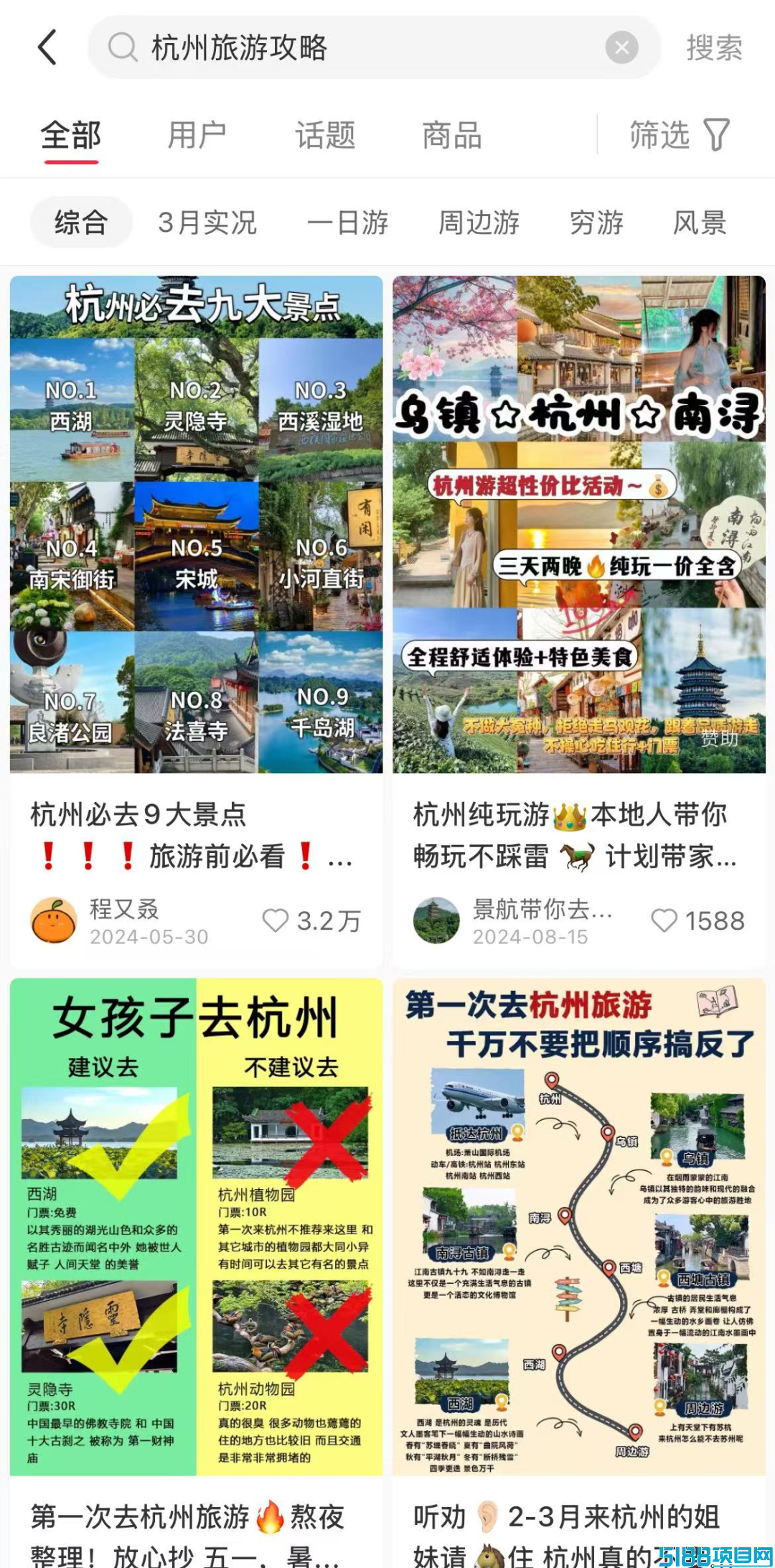Screen dimensions: 775x1568
Task: Filter results by 穷游
Action: click(x=596, y=223)
